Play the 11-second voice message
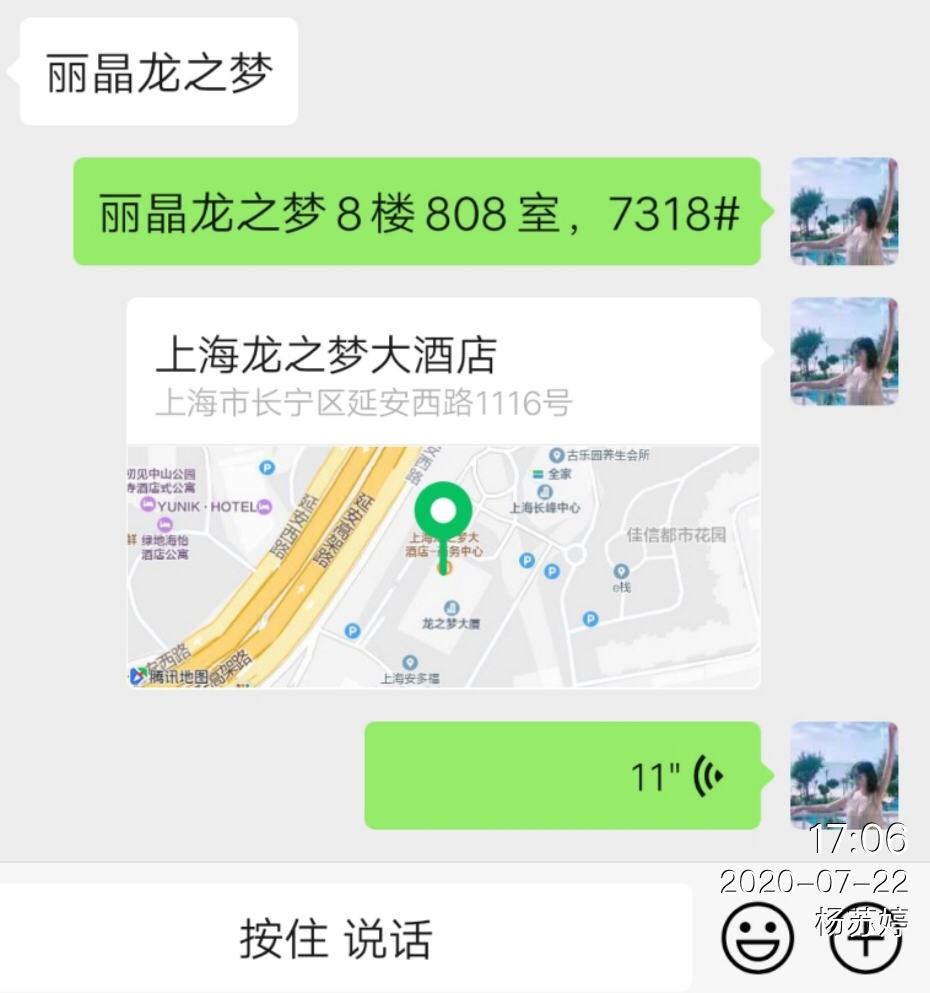Screen dimensions: 930x993 click(x=562, y=776)
